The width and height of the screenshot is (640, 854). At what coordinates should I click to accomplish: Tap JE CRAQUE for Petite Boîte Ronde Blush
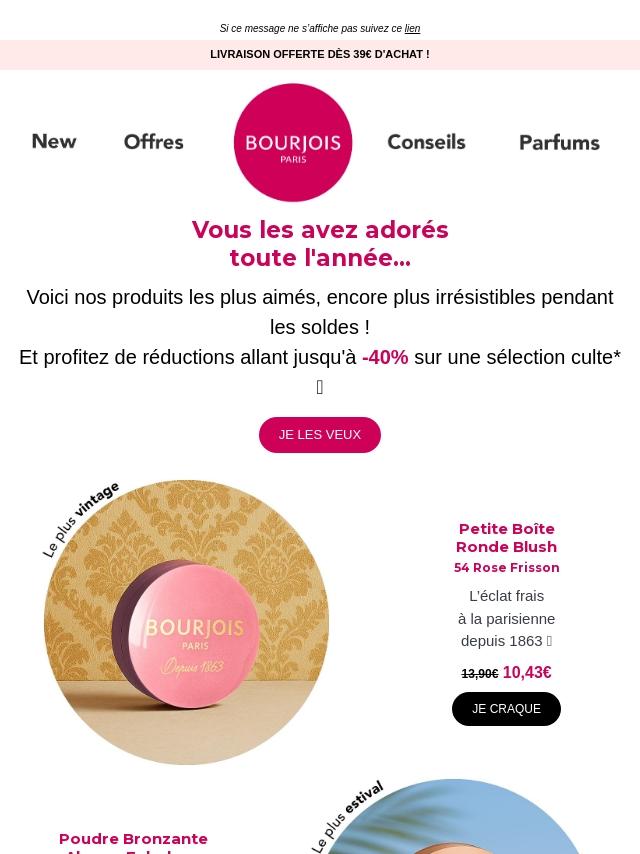pos(506,709)
